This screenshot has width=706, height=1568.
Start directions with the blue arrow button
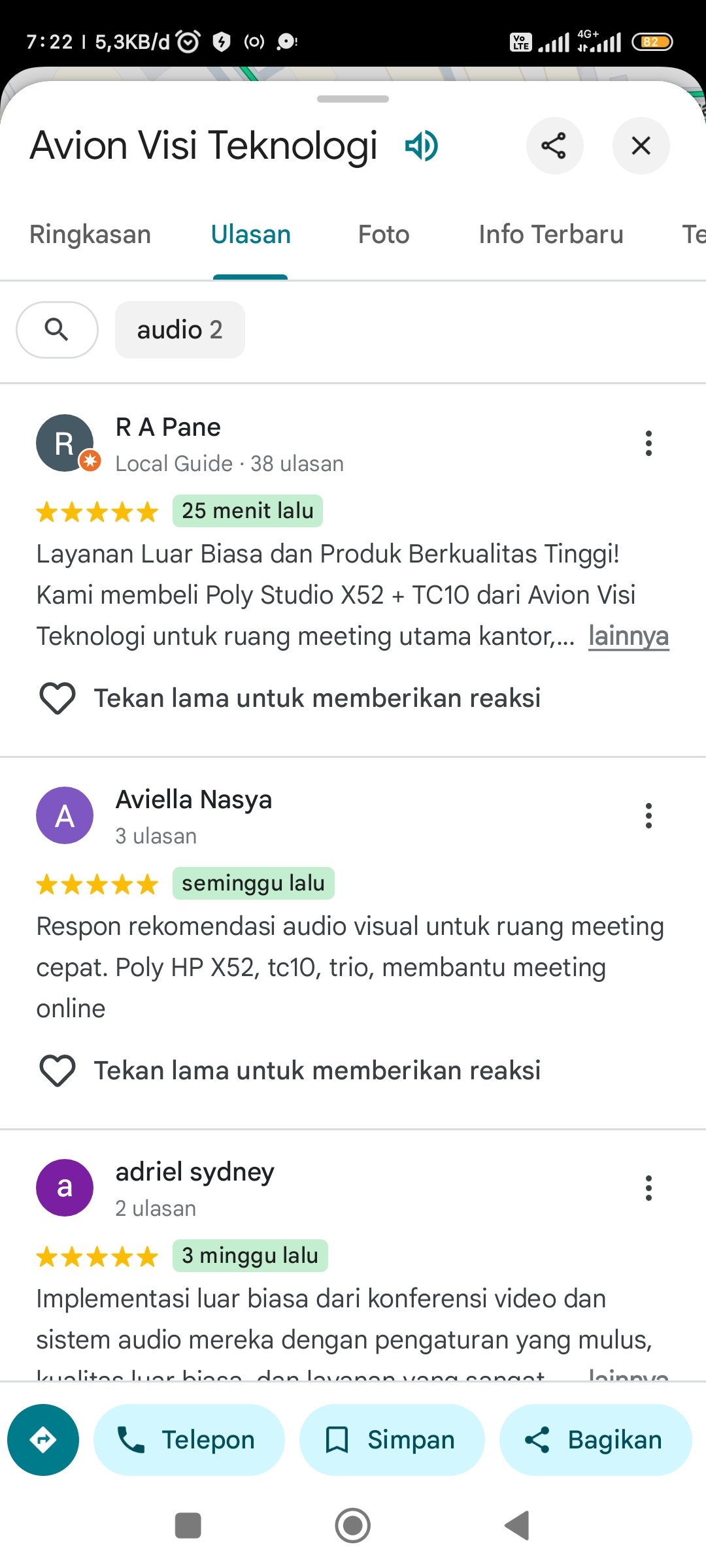pos(43,1440)
